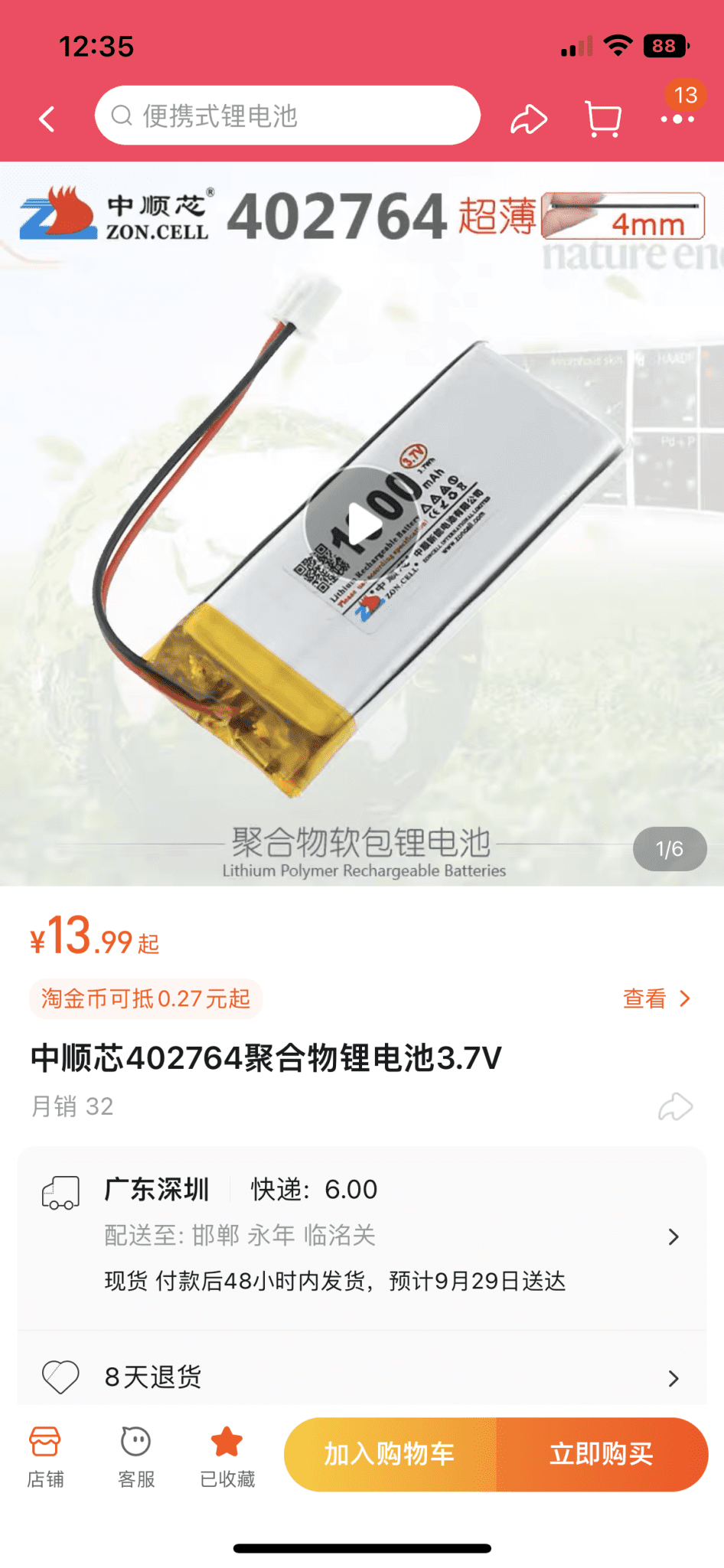Buy now with 立即购买
Viewport: 724px width, 1568px height.
pos(602,1453)
